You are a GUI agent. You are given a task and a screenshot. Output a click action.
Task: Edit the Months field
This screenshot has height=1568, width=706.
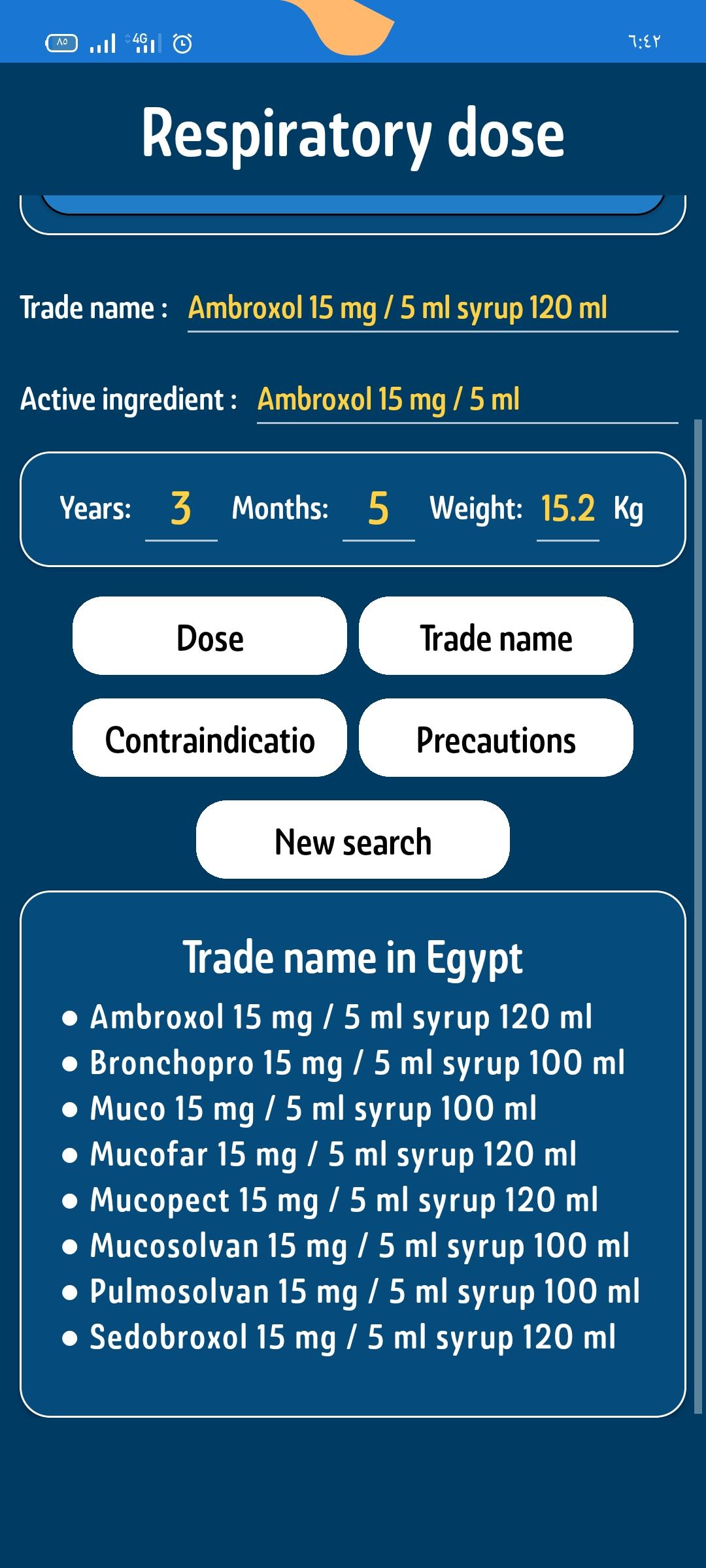tap(378, 509)
